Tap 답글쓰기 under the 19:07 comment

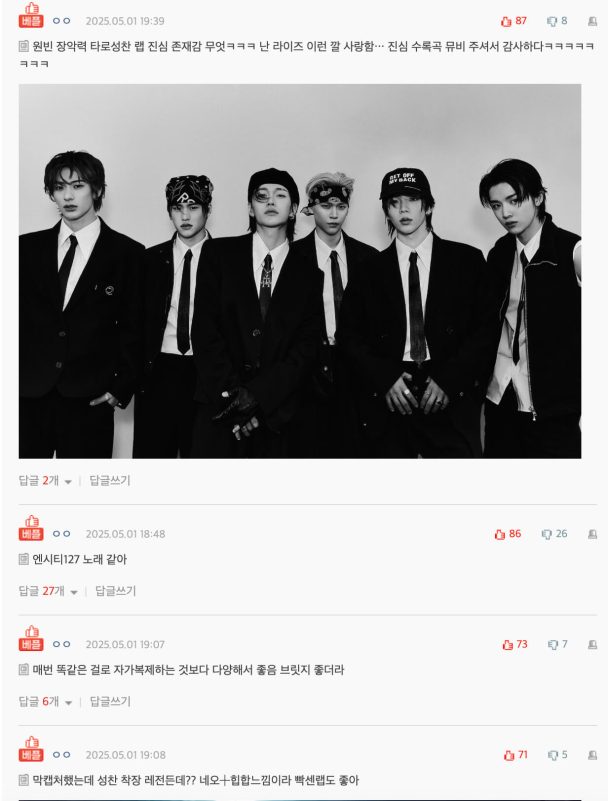(110, 702)
